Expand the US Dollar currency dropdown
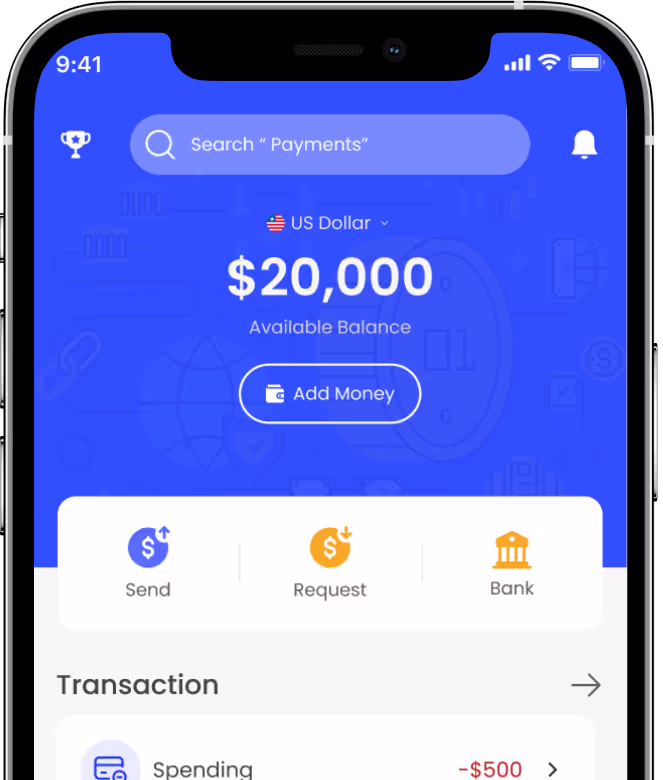The height and width of the screenshot is (780, 663). click(x=328, y=223)
